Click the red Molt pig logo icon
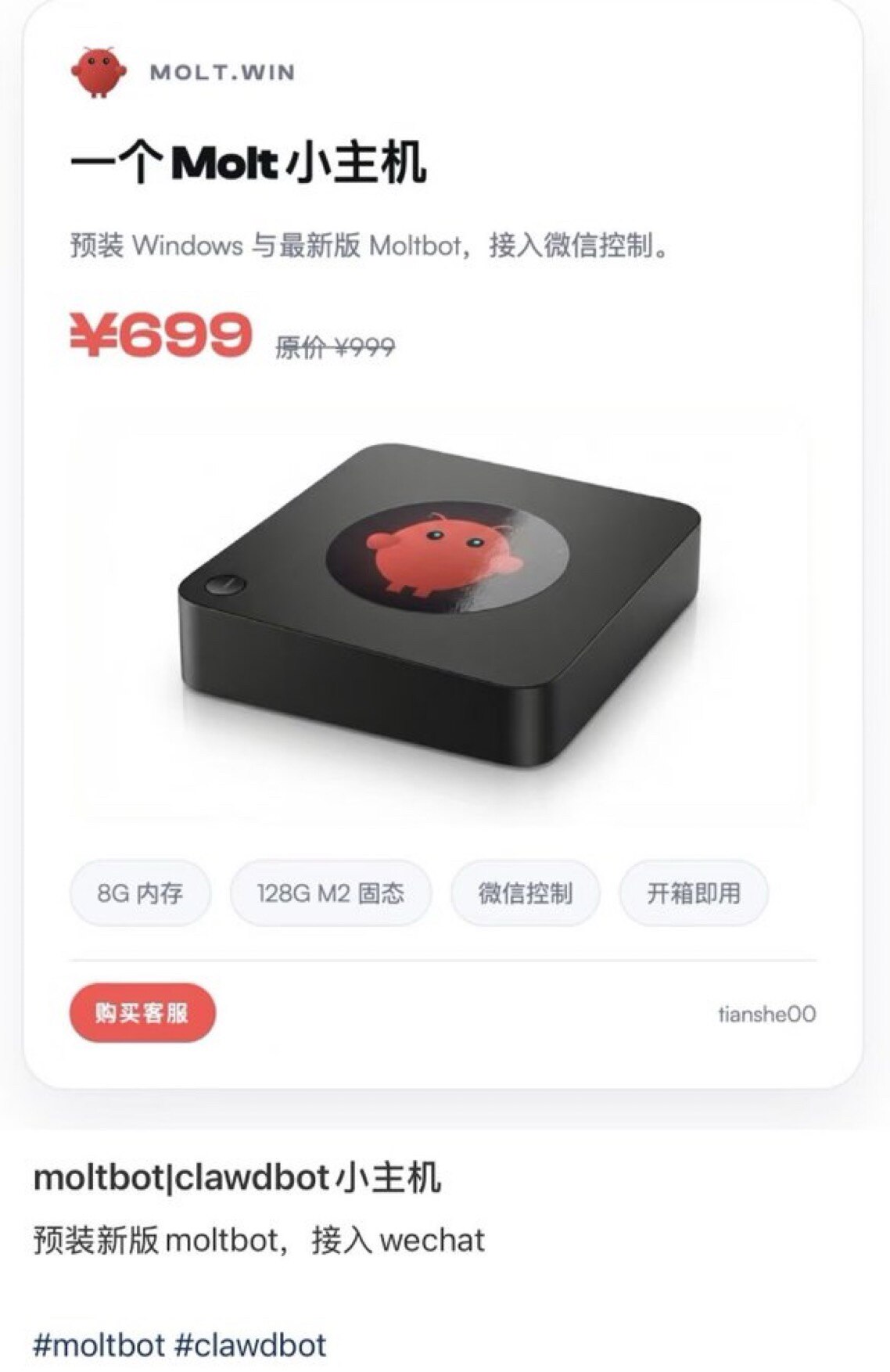 click(x=97, y=72)
